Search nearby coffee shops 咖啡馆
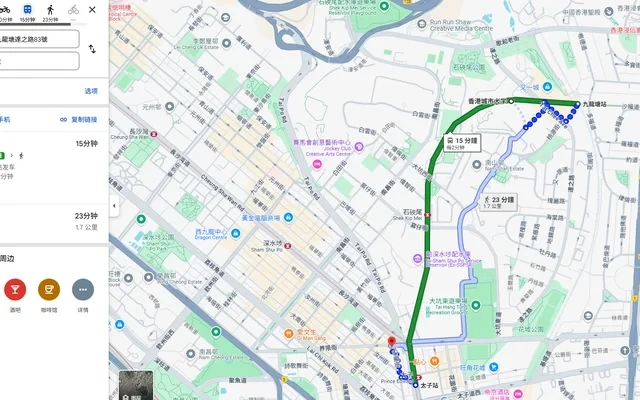The width and height of the screenshot is (640, 400). tap(48, 290)
